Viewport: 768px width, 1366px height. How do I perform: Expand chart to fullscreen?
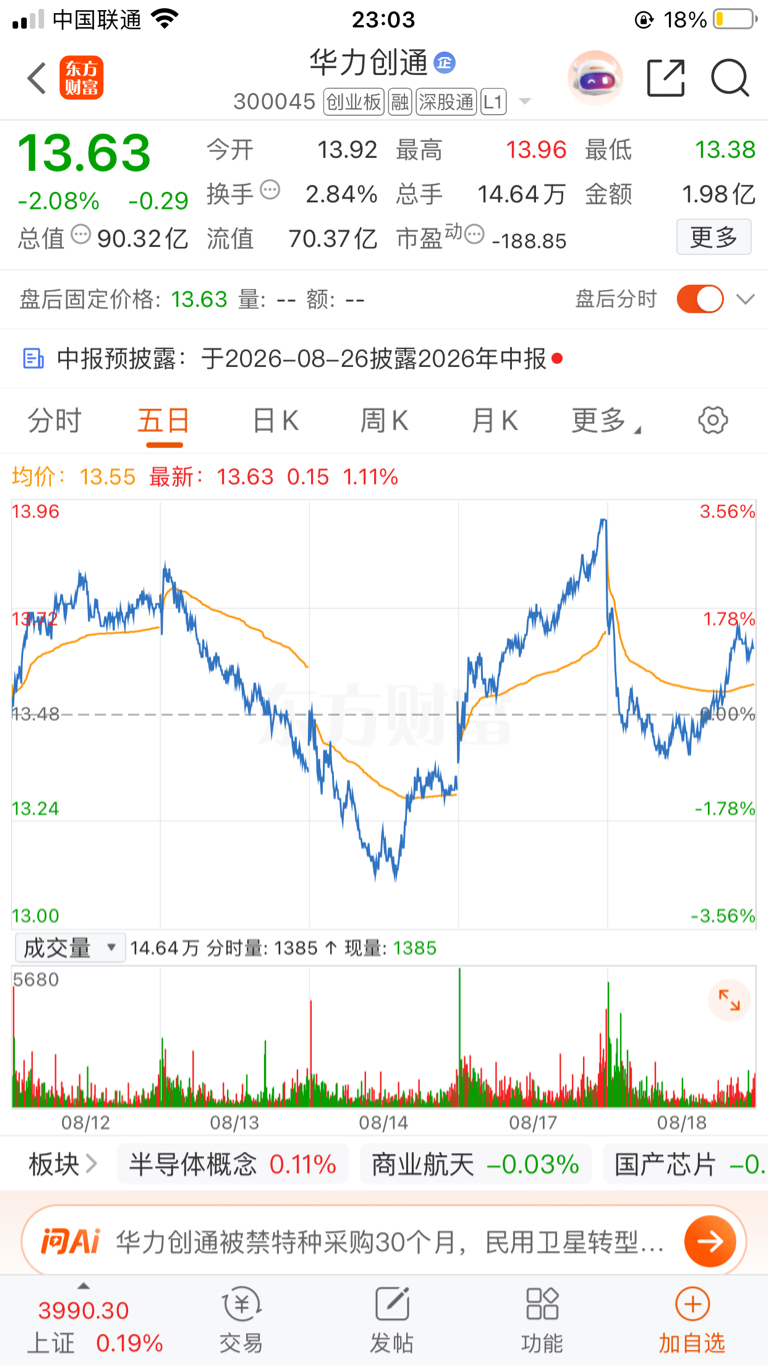point(729,999)
